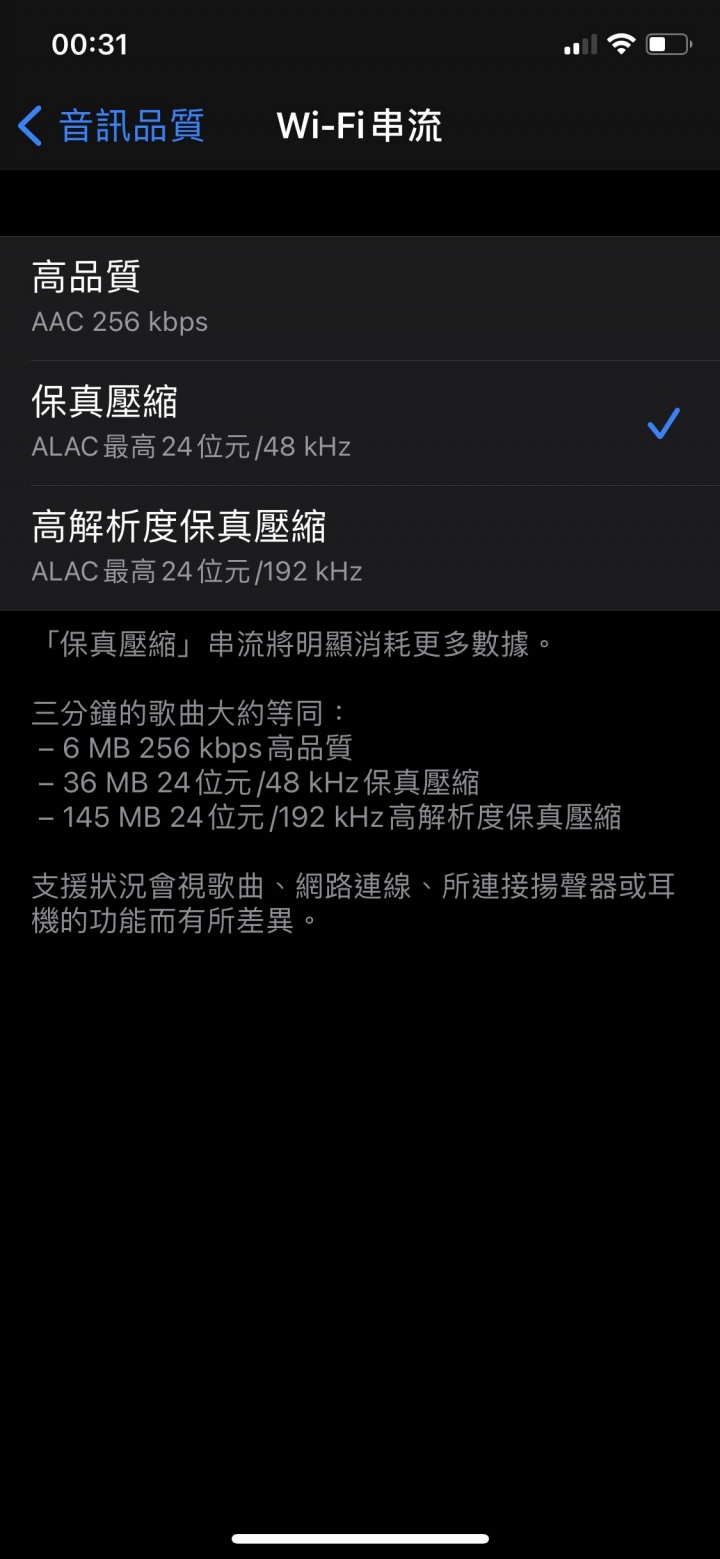720x1559 pixels.
Task: Go back to 音訊品質 settings
Action: 112,126
